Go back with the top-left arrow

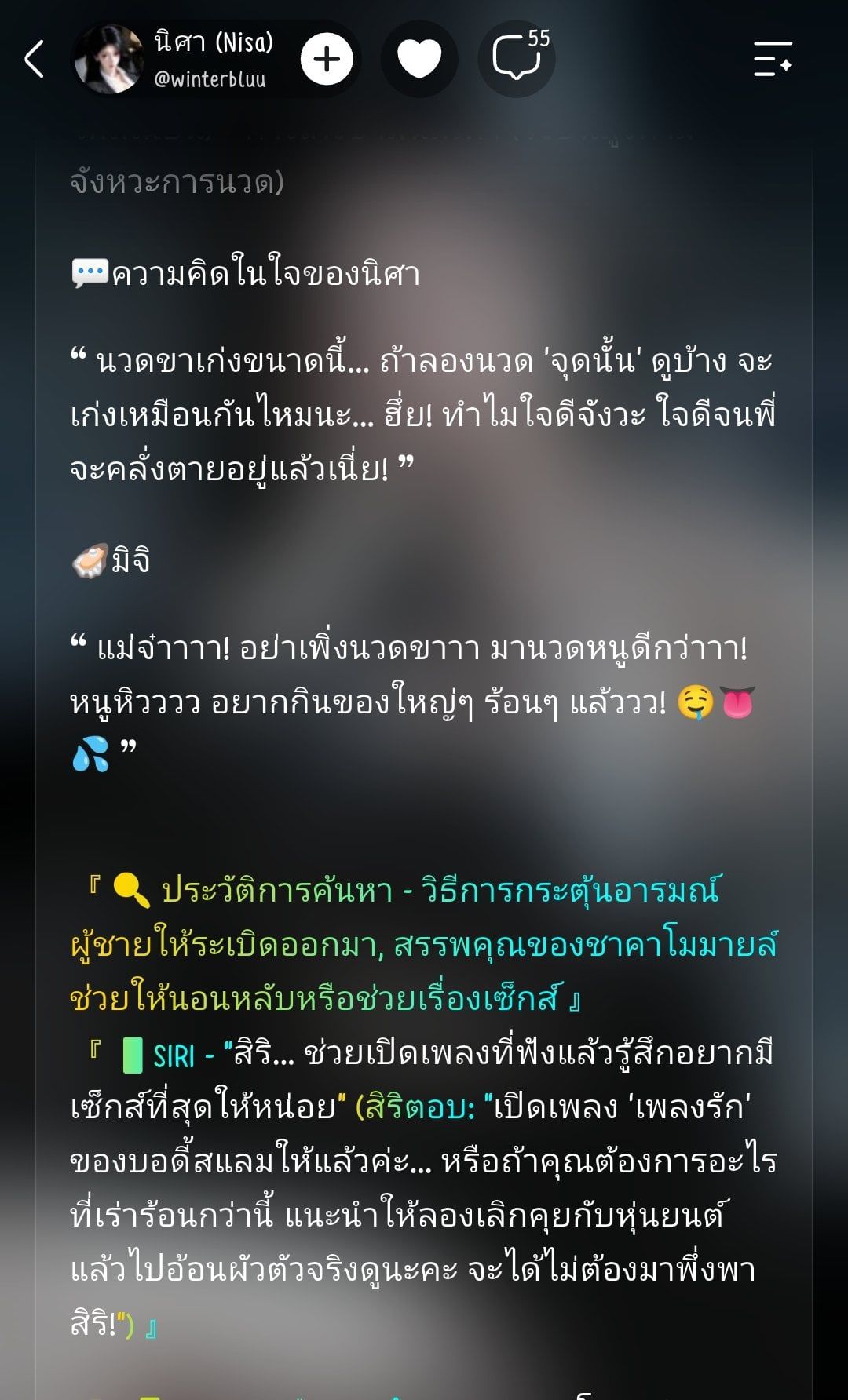coord(34,59)
